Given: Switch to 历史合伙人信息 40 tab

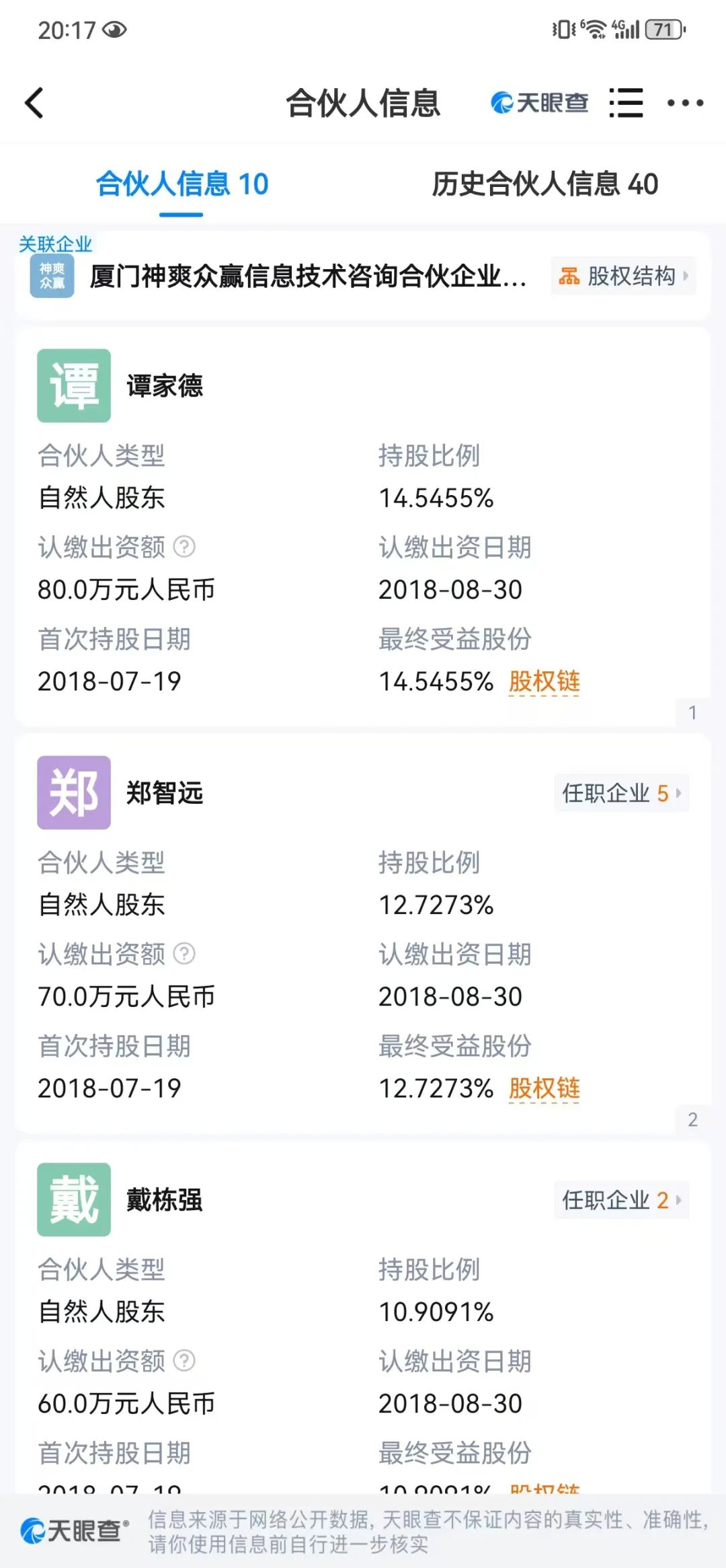Looking at the screenshot, I should tap(544, 184).
